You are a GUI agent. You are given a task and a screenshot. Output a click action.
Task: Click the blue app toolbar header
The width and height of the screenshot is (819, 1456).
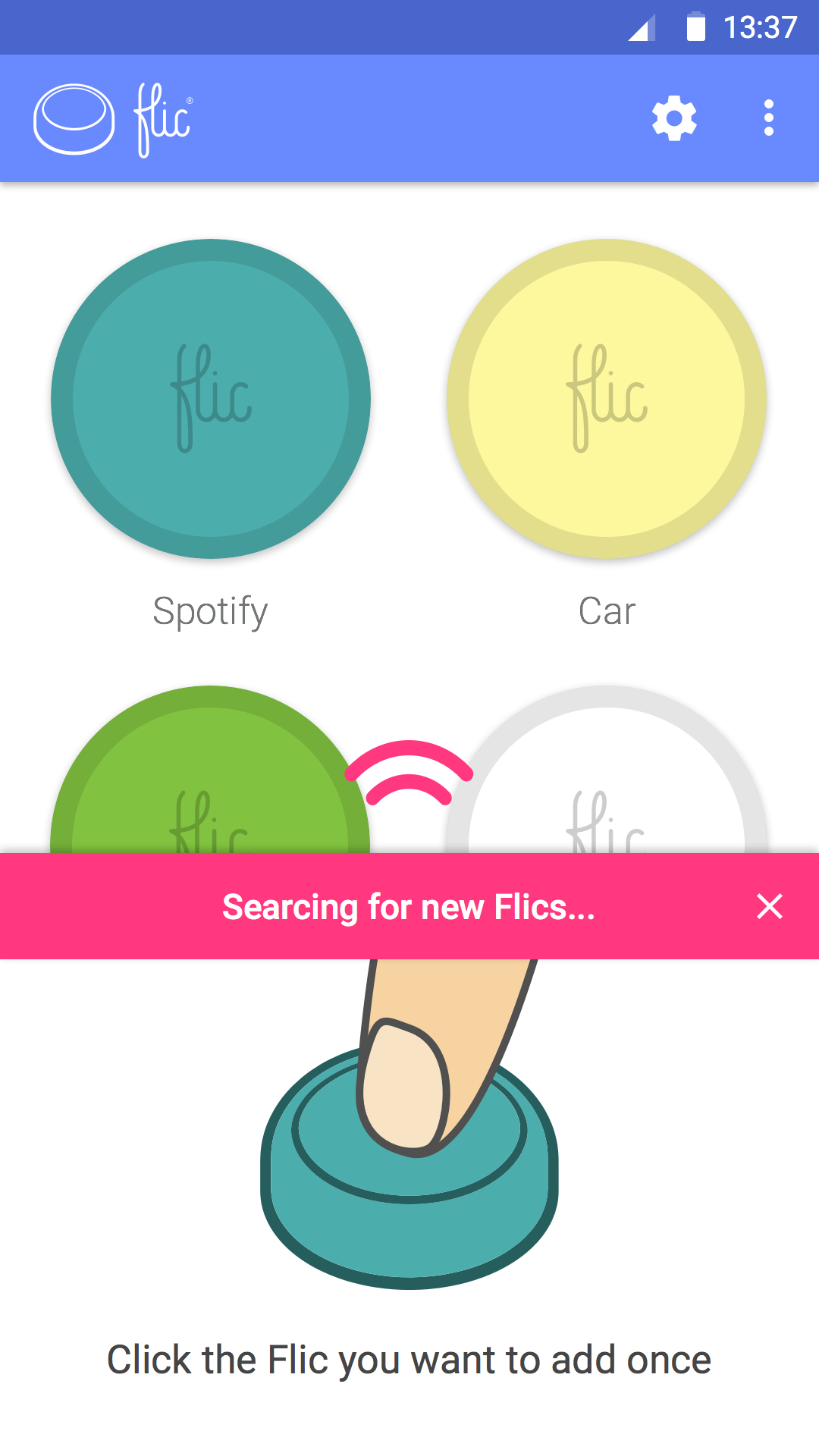coord(409,118)
